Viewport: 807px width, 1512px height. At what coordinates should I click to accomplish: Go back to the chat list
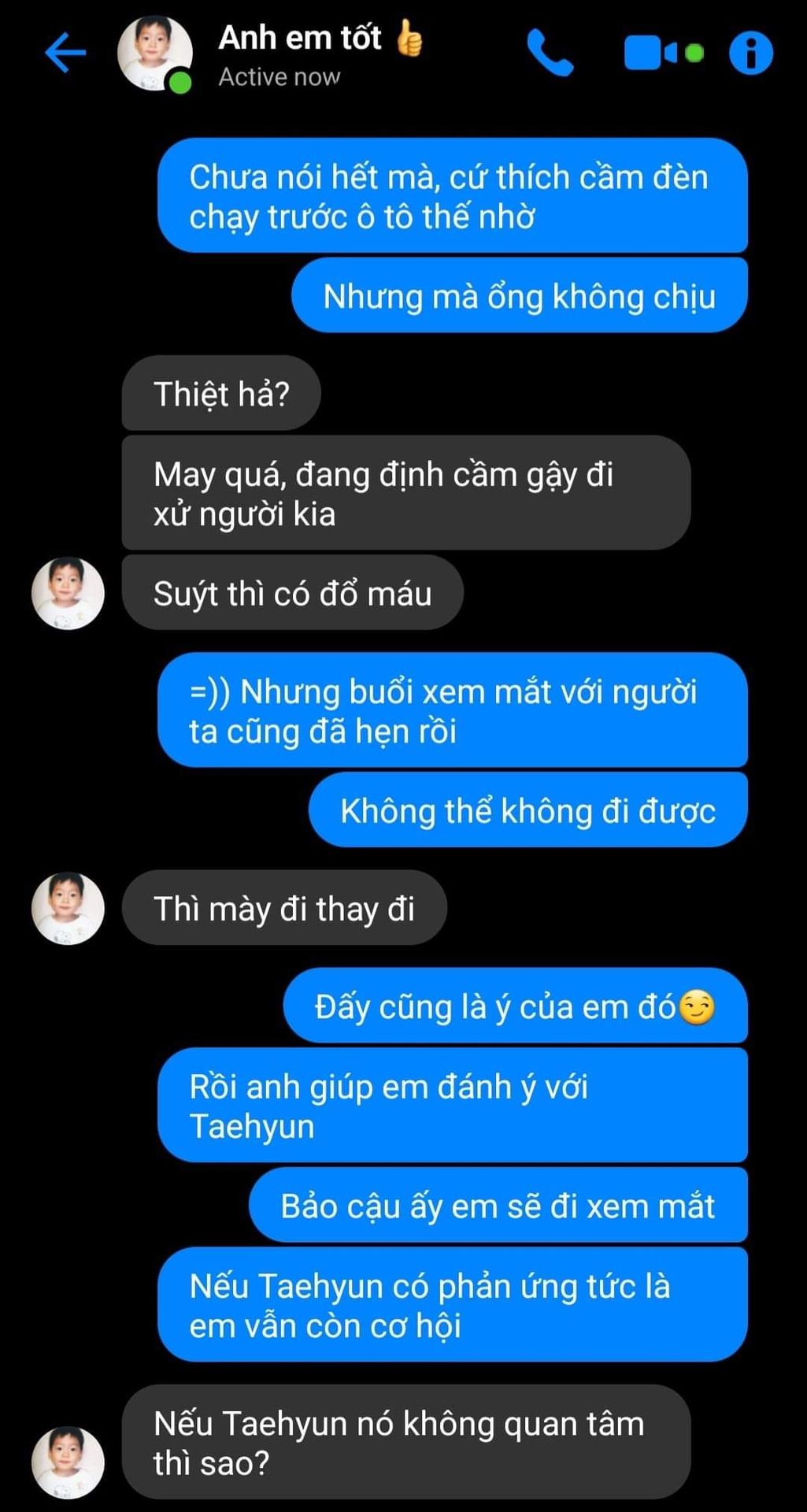coord(65,53)
